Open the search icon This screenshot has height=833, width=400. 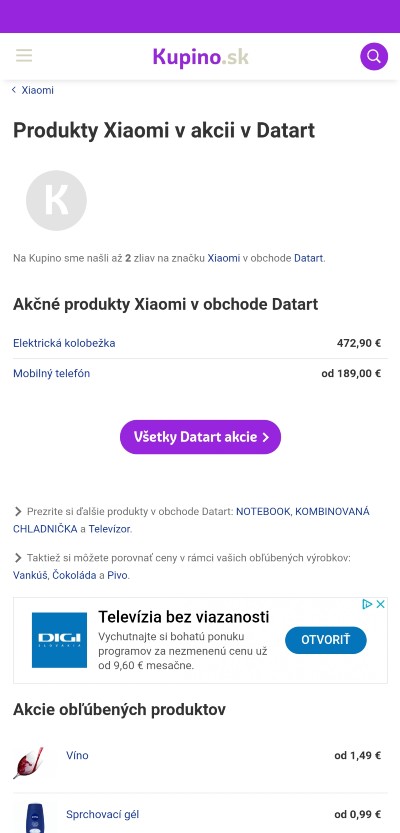(374, 56)
